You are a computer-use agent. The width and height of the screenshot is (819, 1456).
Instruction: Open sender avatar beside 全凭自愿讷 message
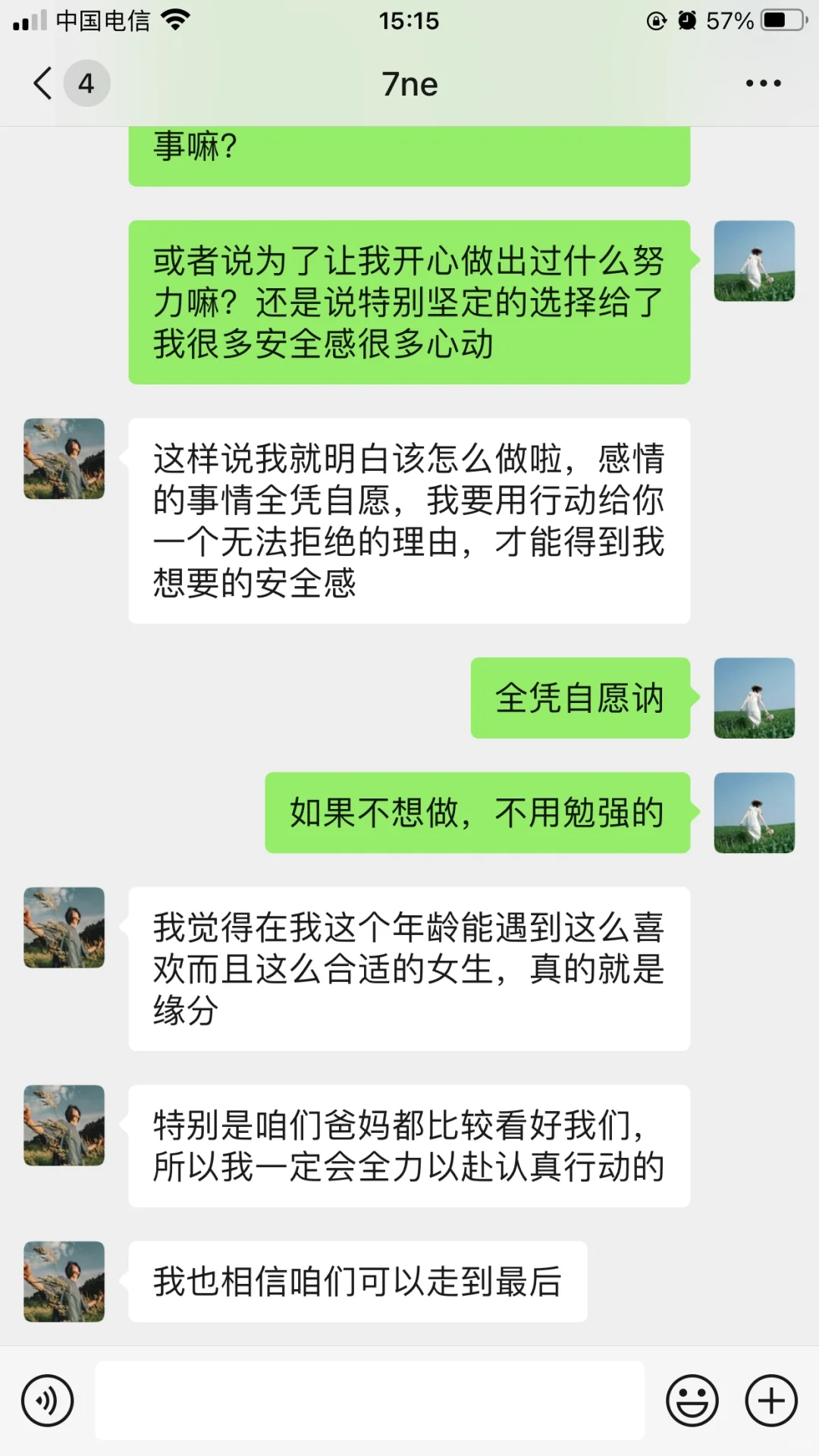pyautogui.click(x=755, y=698)
